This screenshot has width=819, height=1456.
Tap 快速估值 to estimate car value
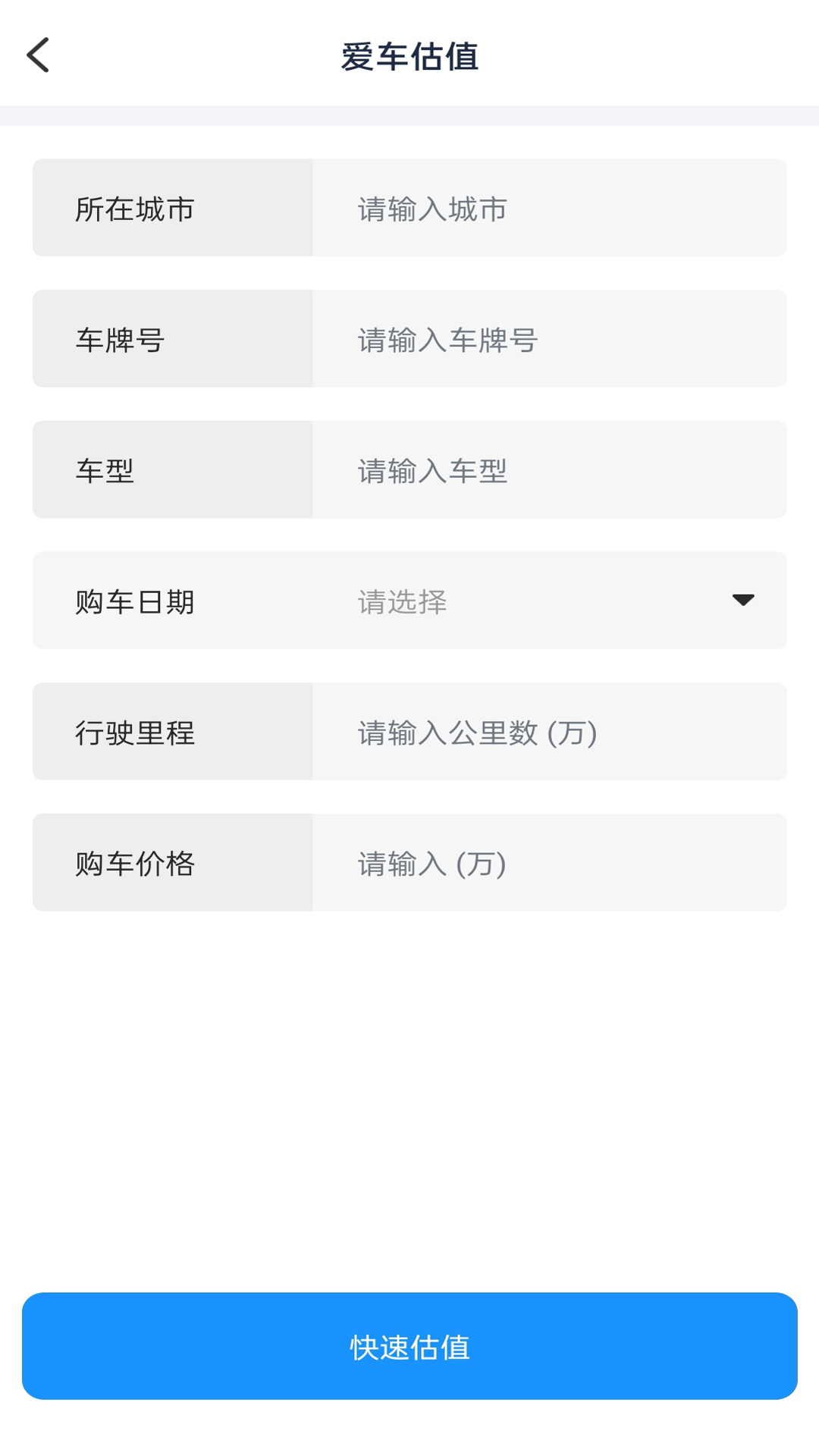pos(409,1345)
